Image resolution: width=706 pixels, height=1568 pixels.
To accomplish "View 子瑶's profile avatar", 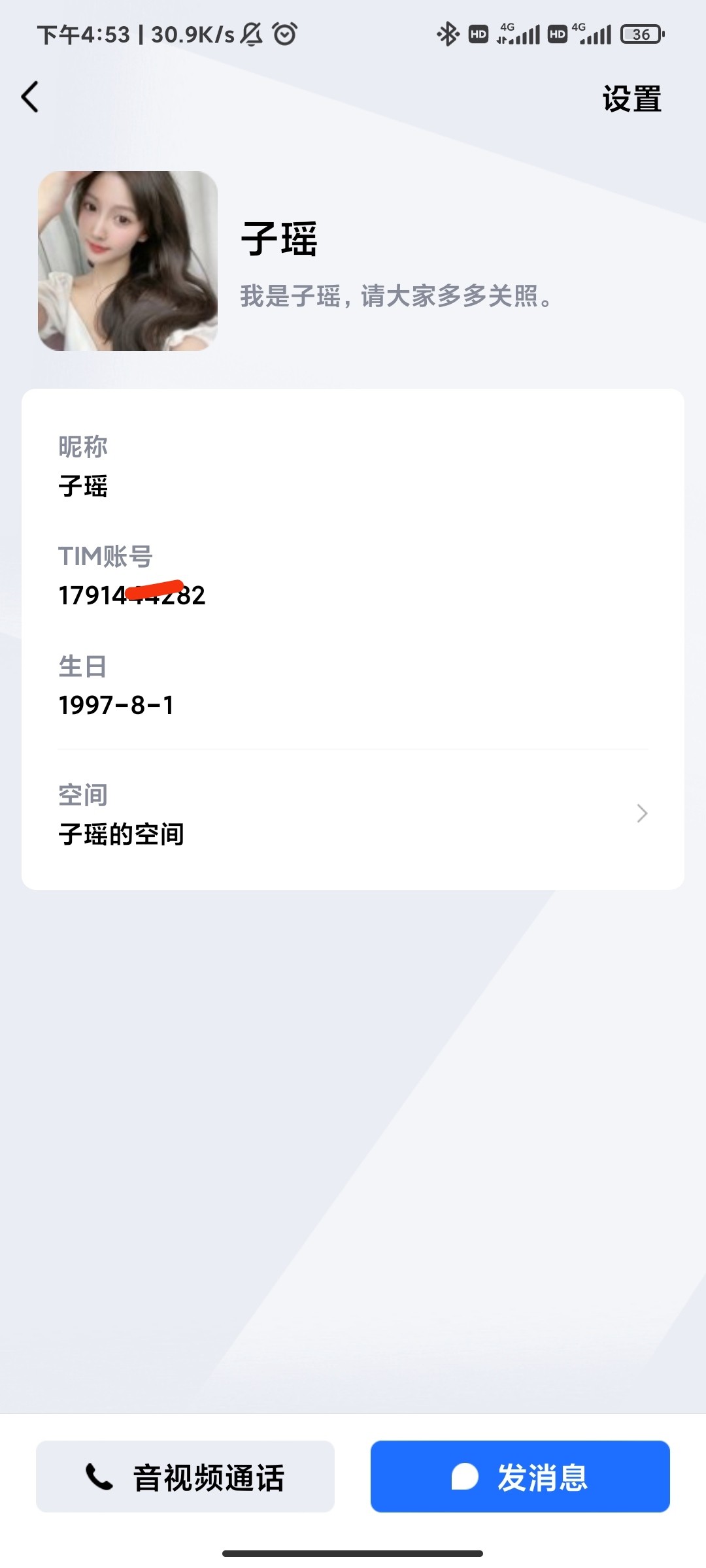I will click(127, 261).
